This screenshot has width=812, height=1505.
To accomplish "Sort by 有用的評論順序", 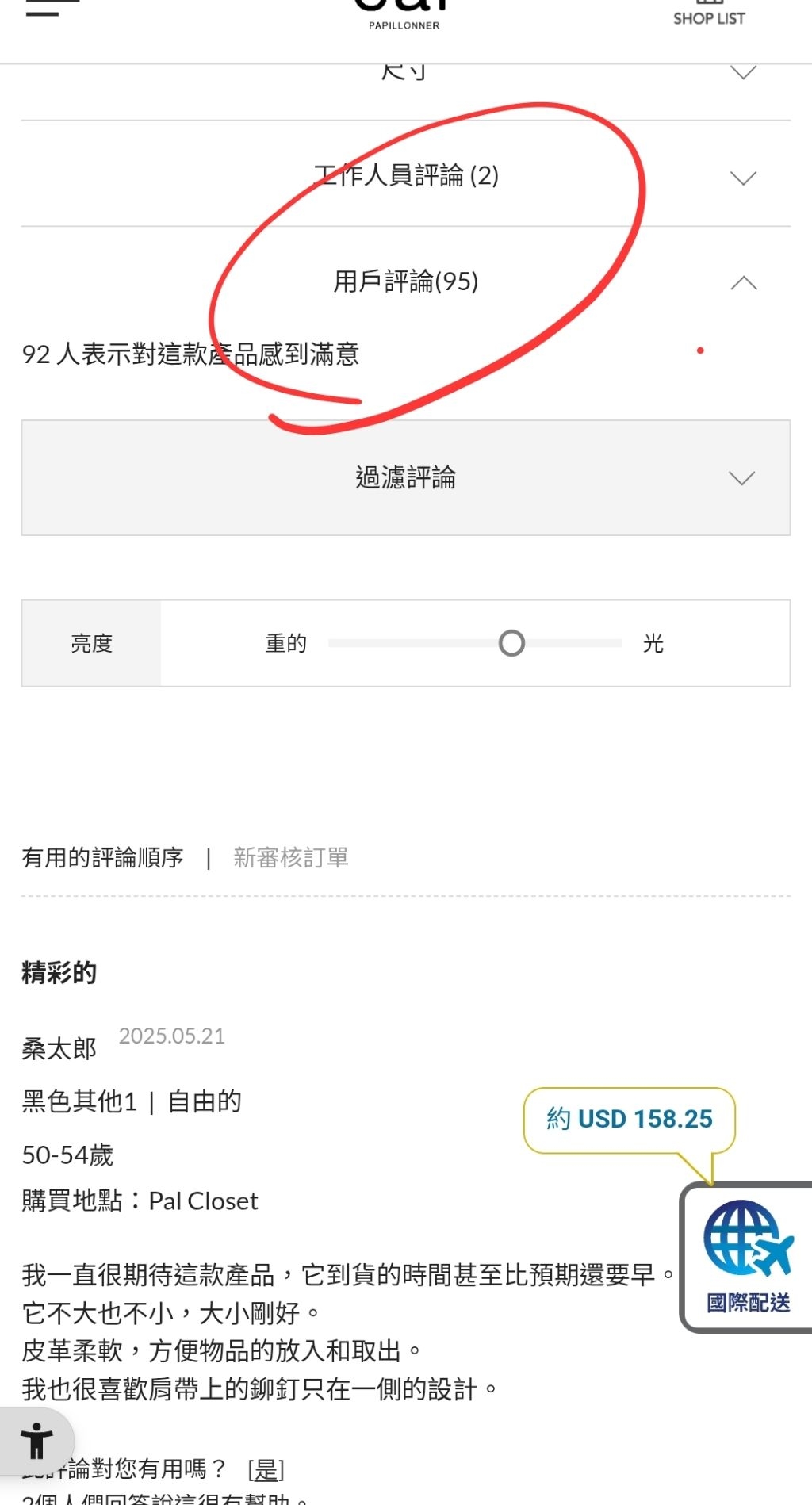I will [x=102, y=858].
